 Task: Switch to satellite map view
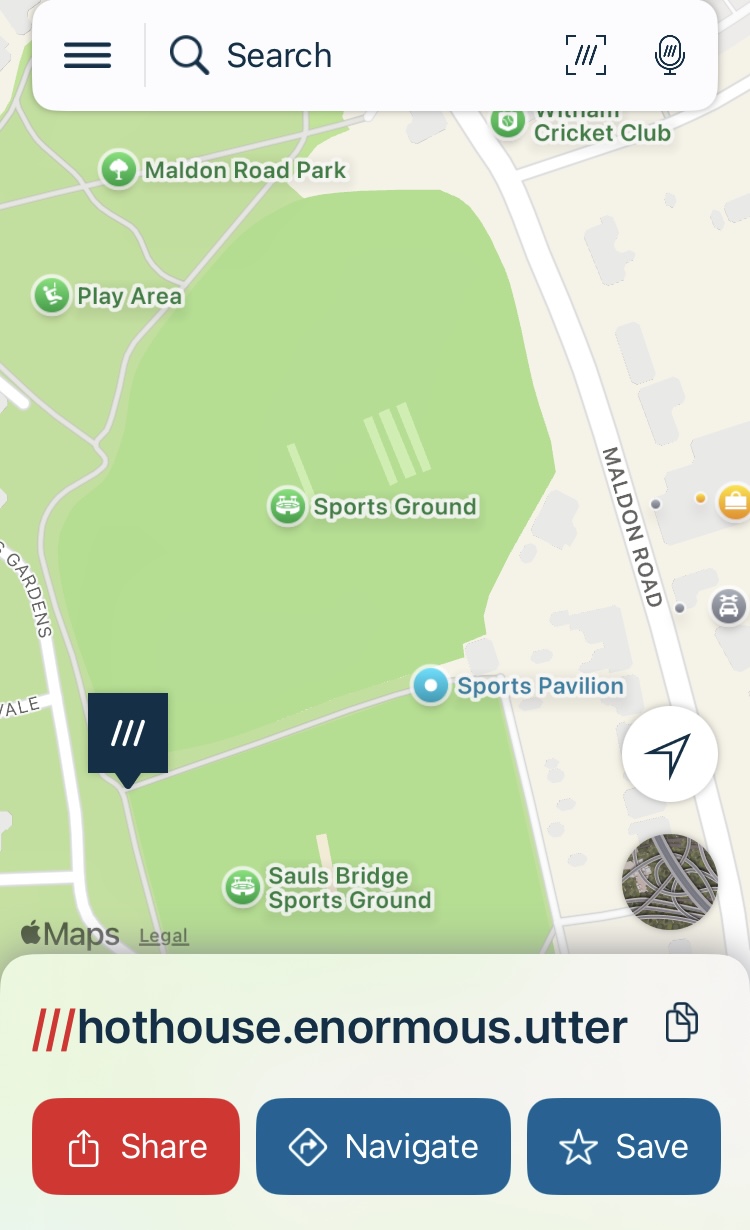(669, 881)
